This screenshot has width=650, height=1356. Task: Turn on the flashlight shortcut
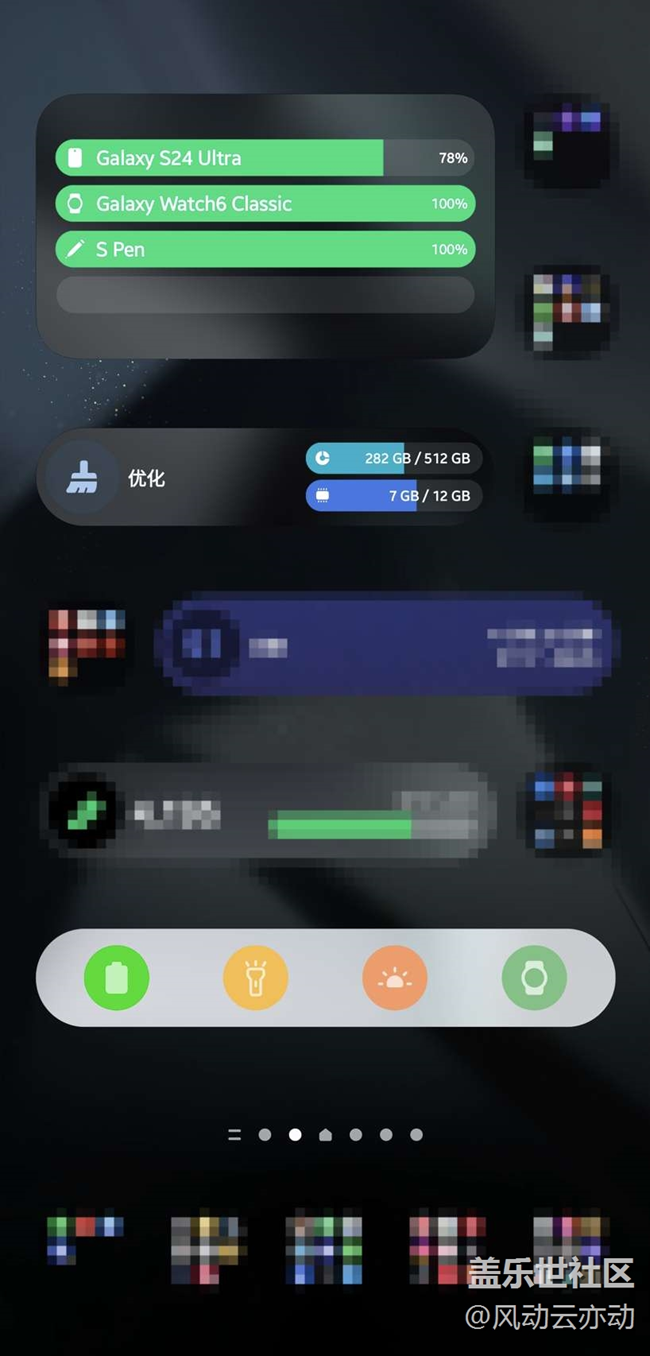255,977
